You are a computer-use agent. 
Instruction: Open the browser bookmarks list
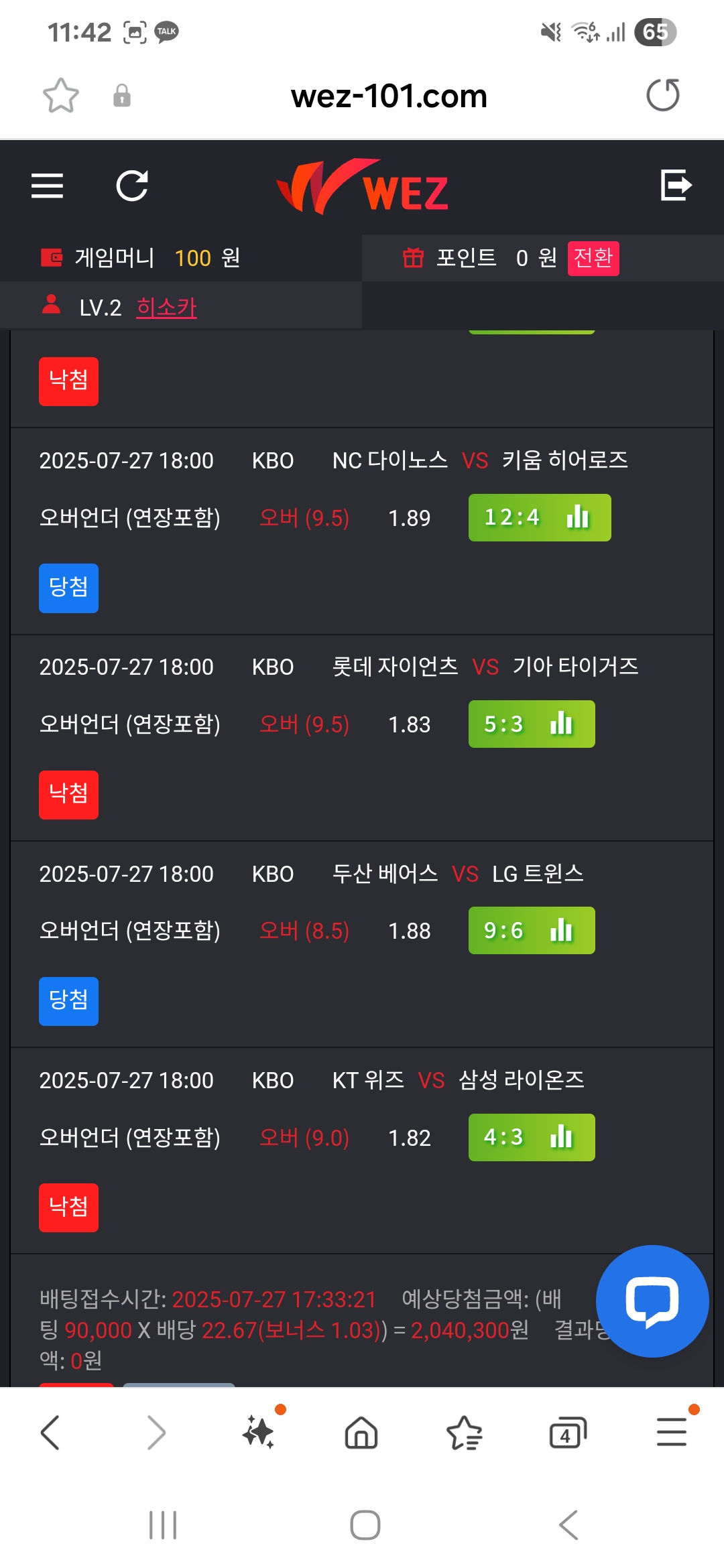(464, 1433)
